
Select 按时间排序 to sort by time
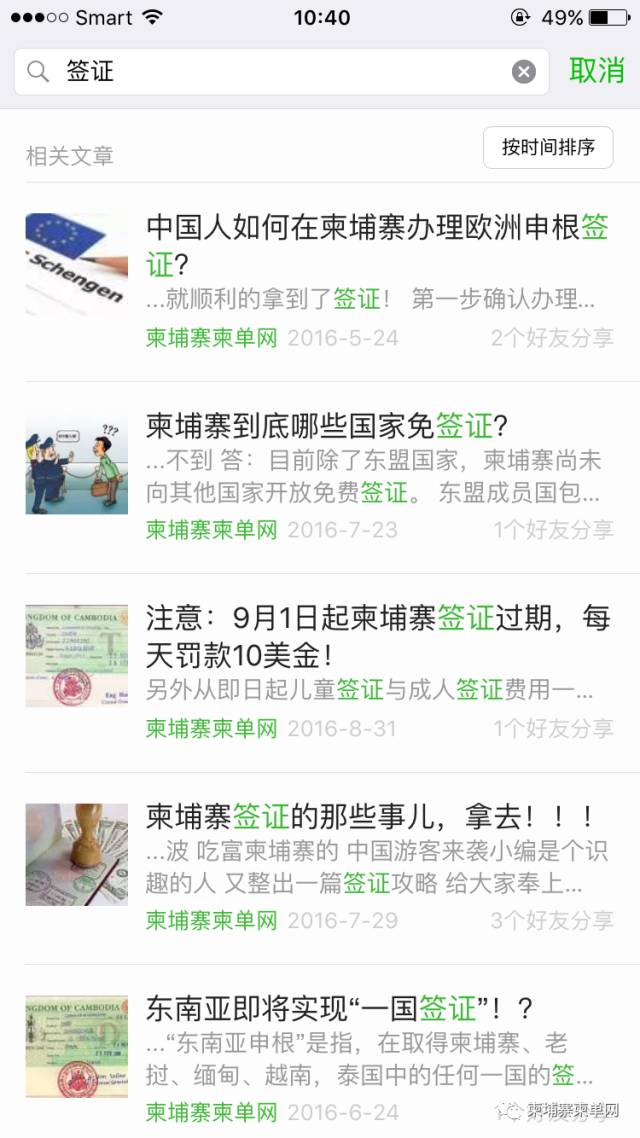coord(548,148)
